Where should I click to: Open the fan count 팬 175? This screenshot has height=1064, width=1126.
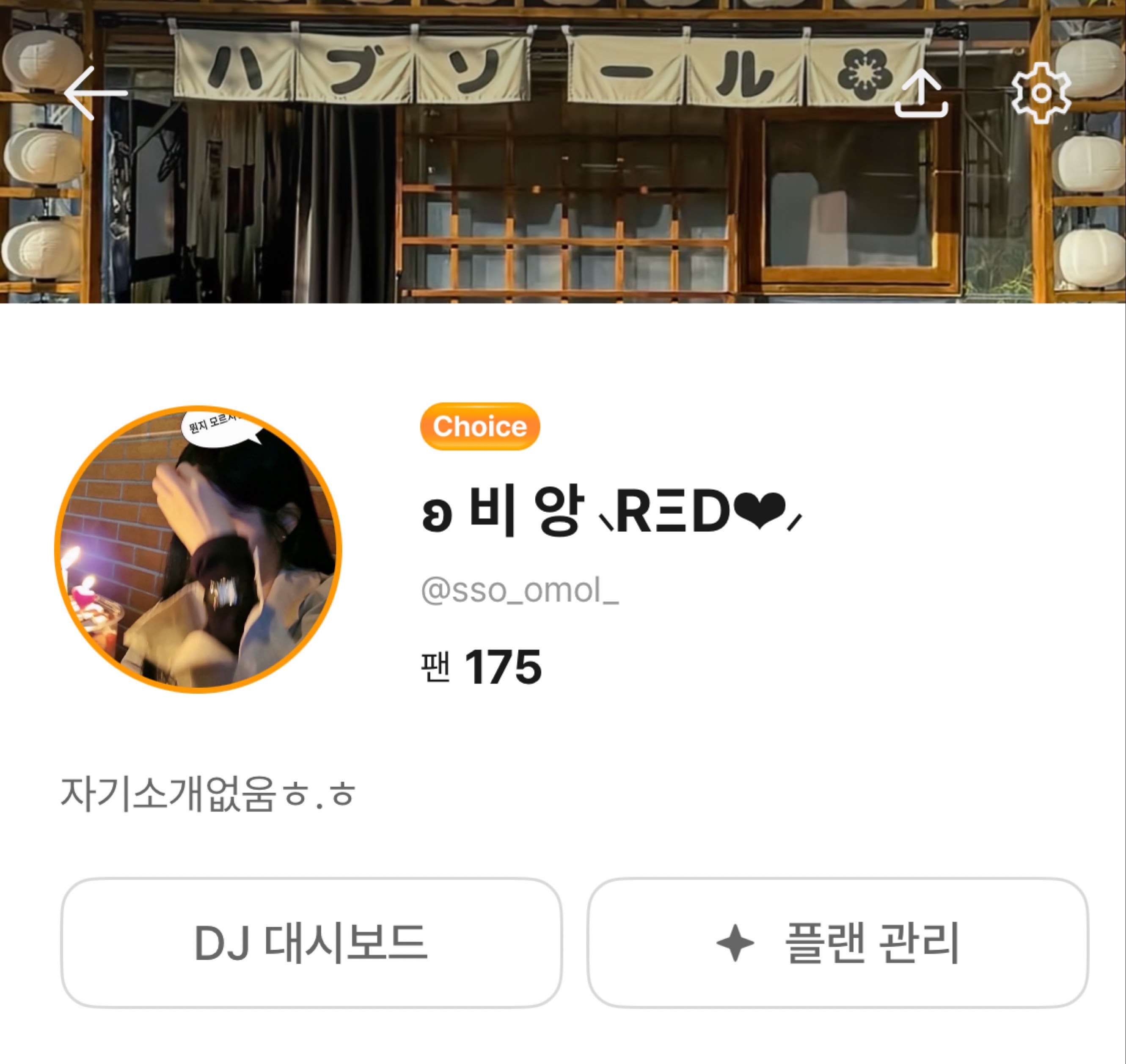click(481, 667)
